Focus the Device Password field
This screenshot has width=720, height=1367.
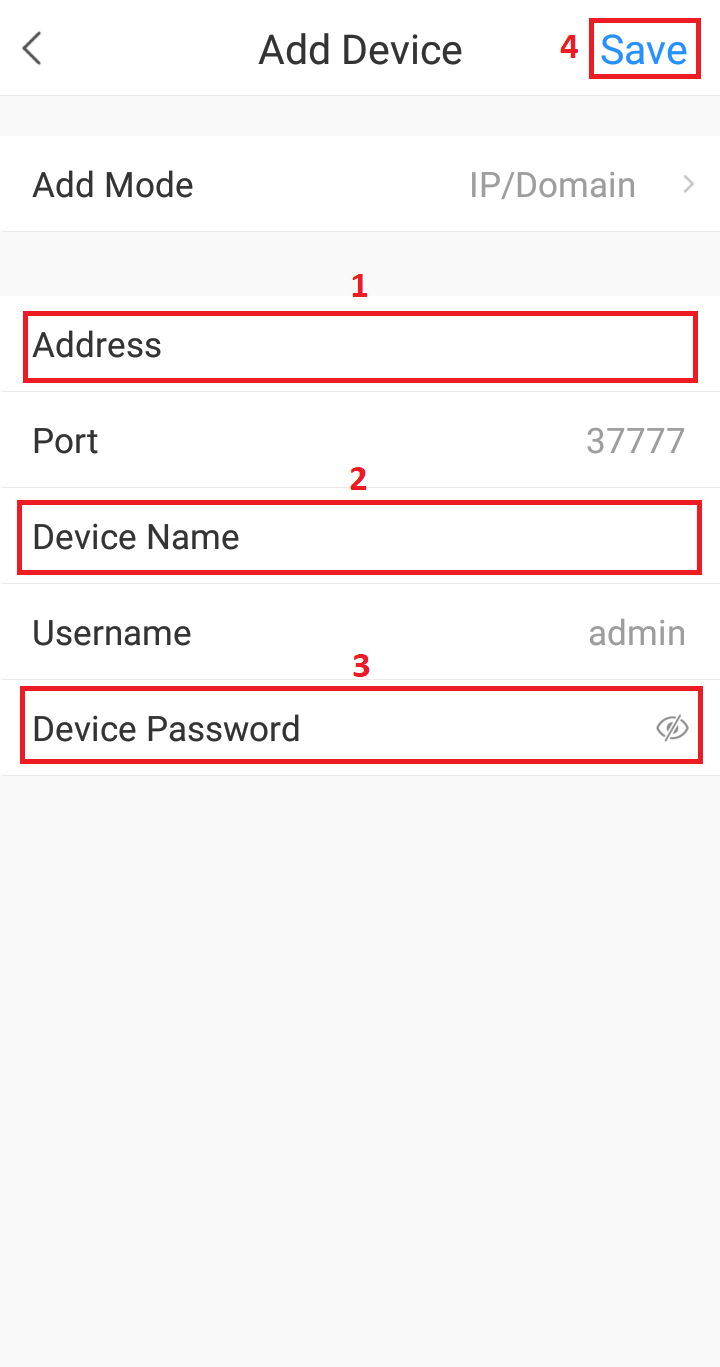click(300, 728)
